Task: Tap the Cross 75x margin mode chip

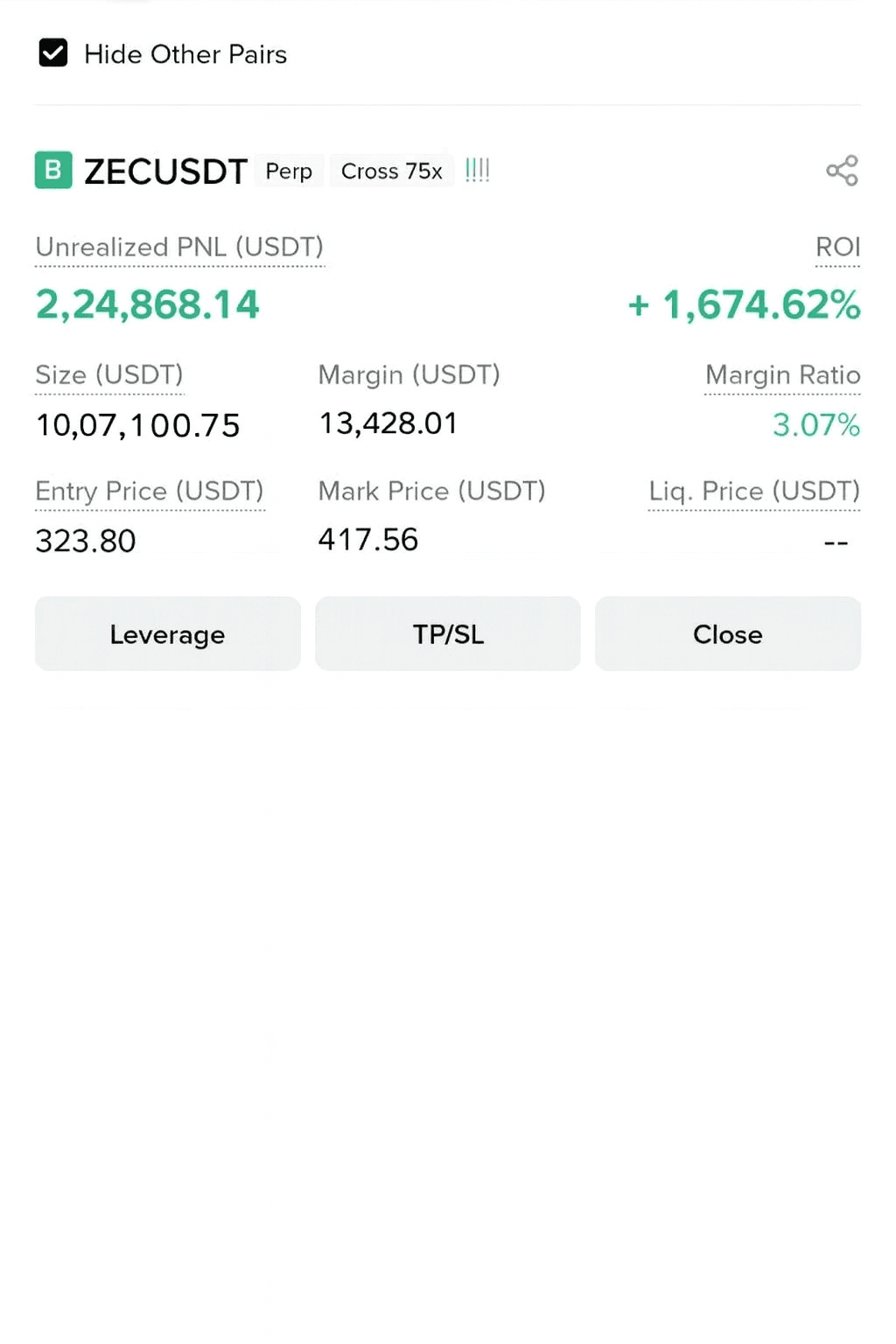Action: coord(392,171)
